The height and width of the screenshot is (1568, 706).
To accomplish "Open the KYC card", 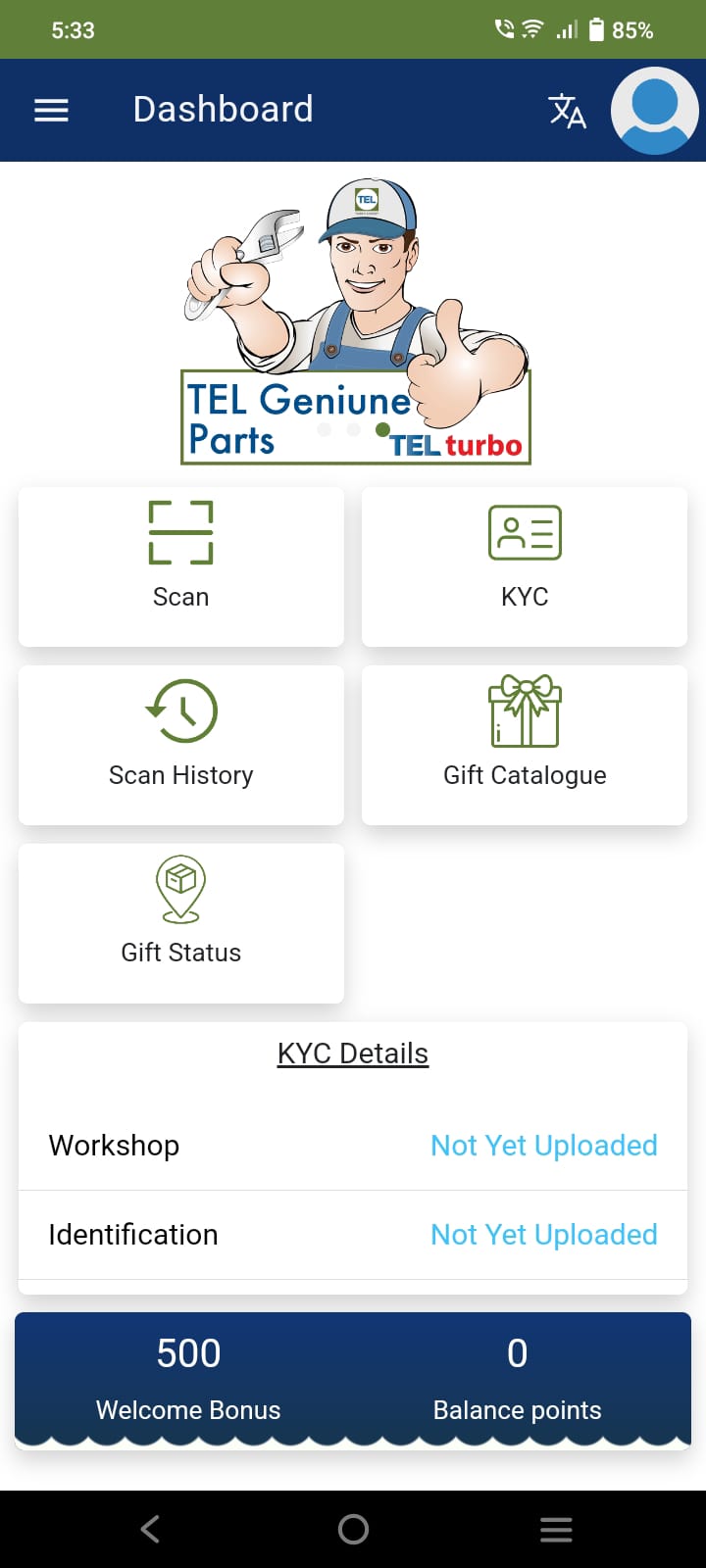I will click(525, 566).
